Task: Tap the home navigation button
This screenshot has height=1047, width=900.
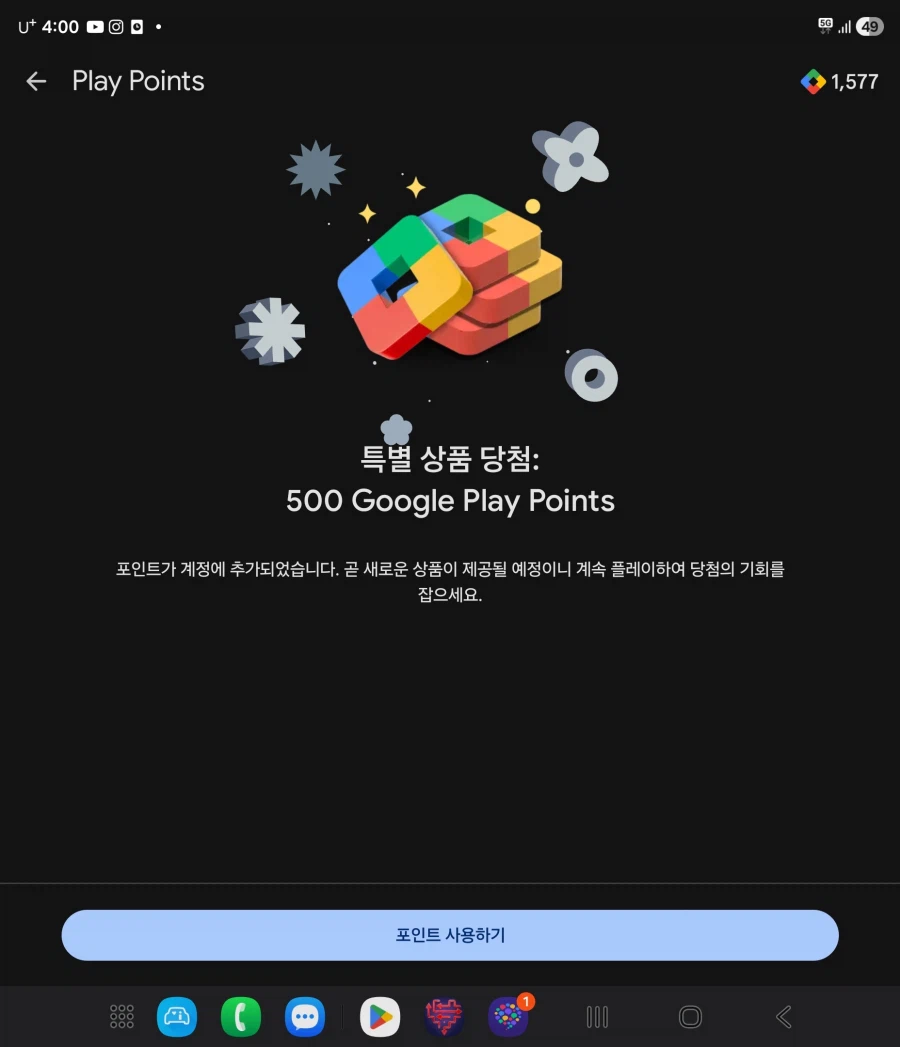Action: pos(690,1015)
